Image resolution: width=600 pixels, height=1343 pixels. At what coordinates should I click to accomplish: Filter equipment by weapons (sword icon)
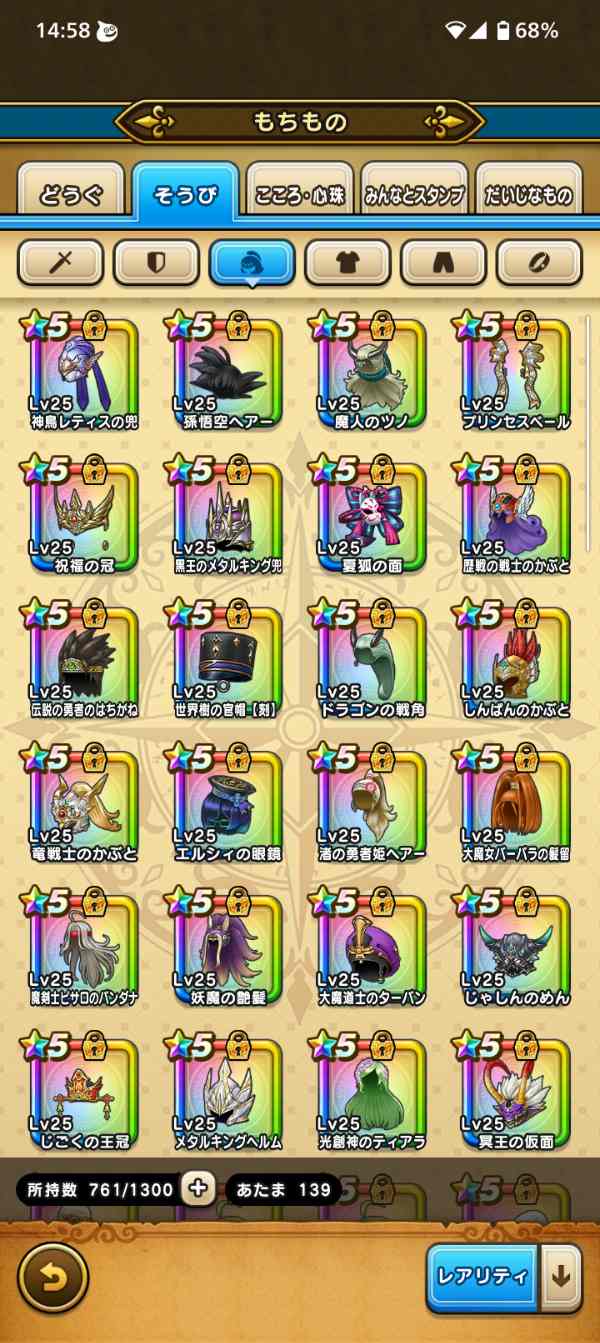pos(61,263)
